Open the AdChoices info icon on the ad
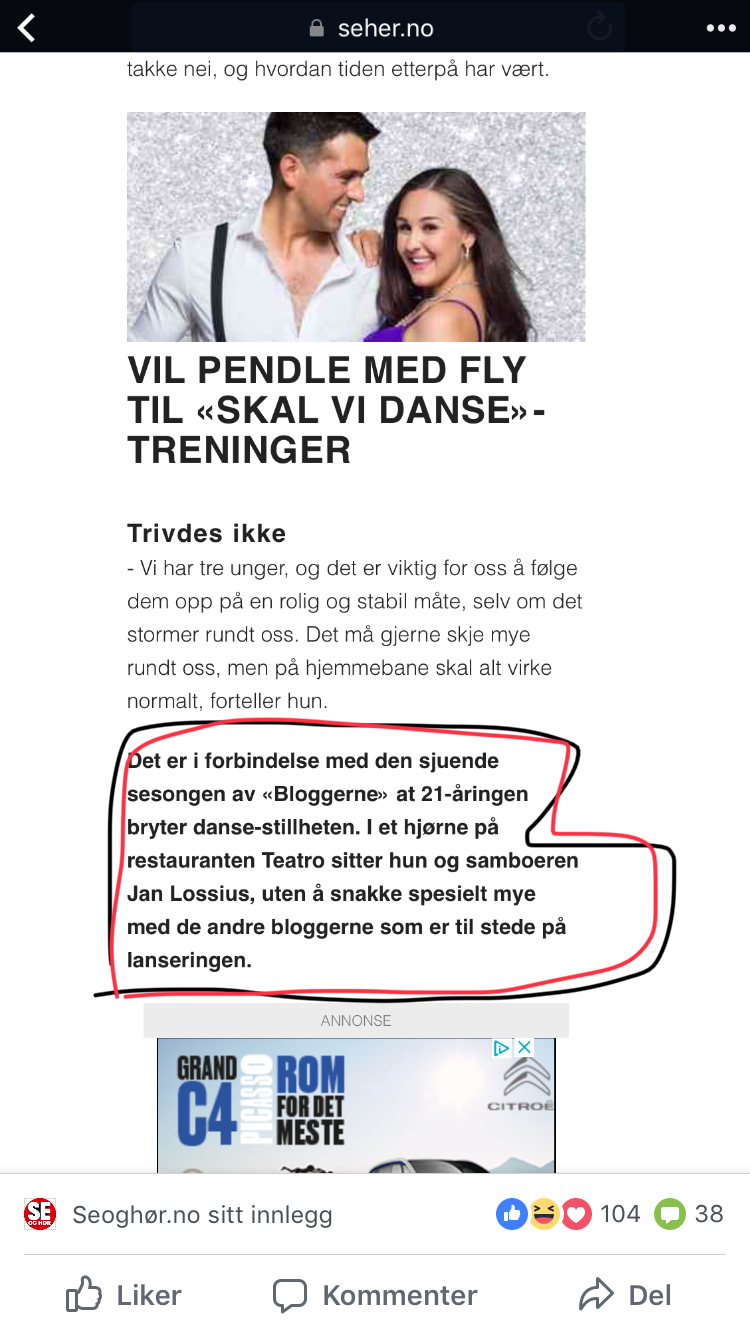The image size is (750, 1334). [x=503, y=1048]
